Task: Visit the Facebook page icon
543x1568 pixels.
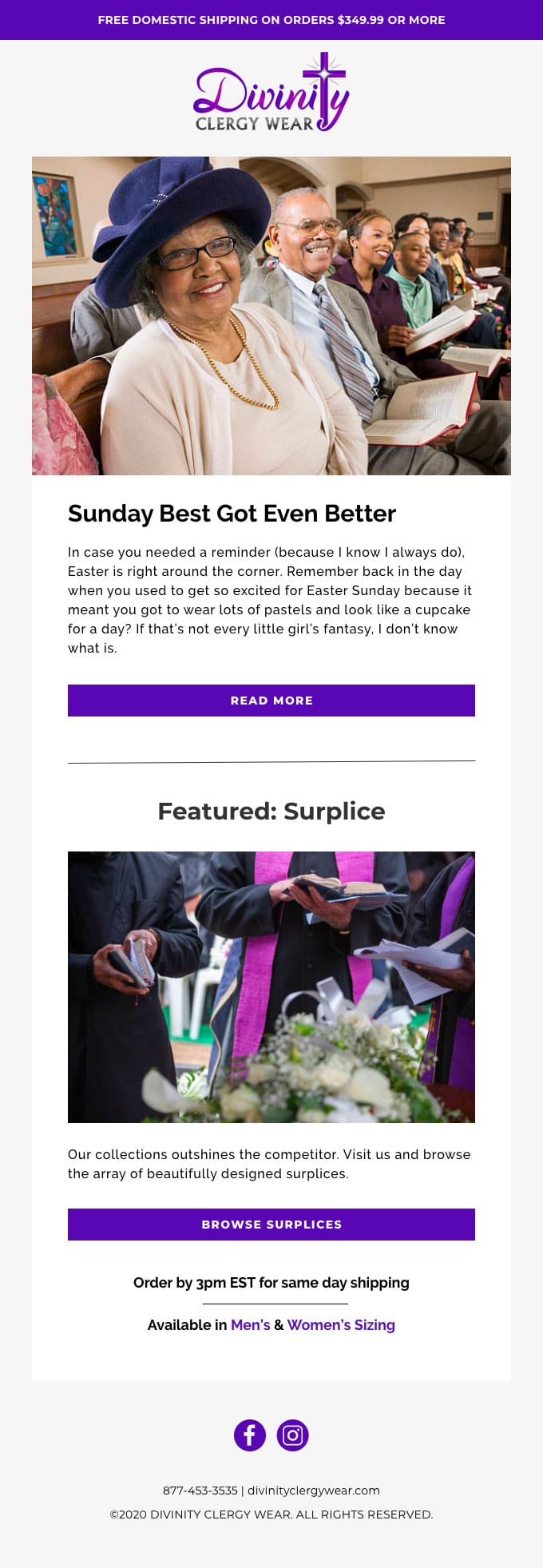Action: [x=250, y=1435]
